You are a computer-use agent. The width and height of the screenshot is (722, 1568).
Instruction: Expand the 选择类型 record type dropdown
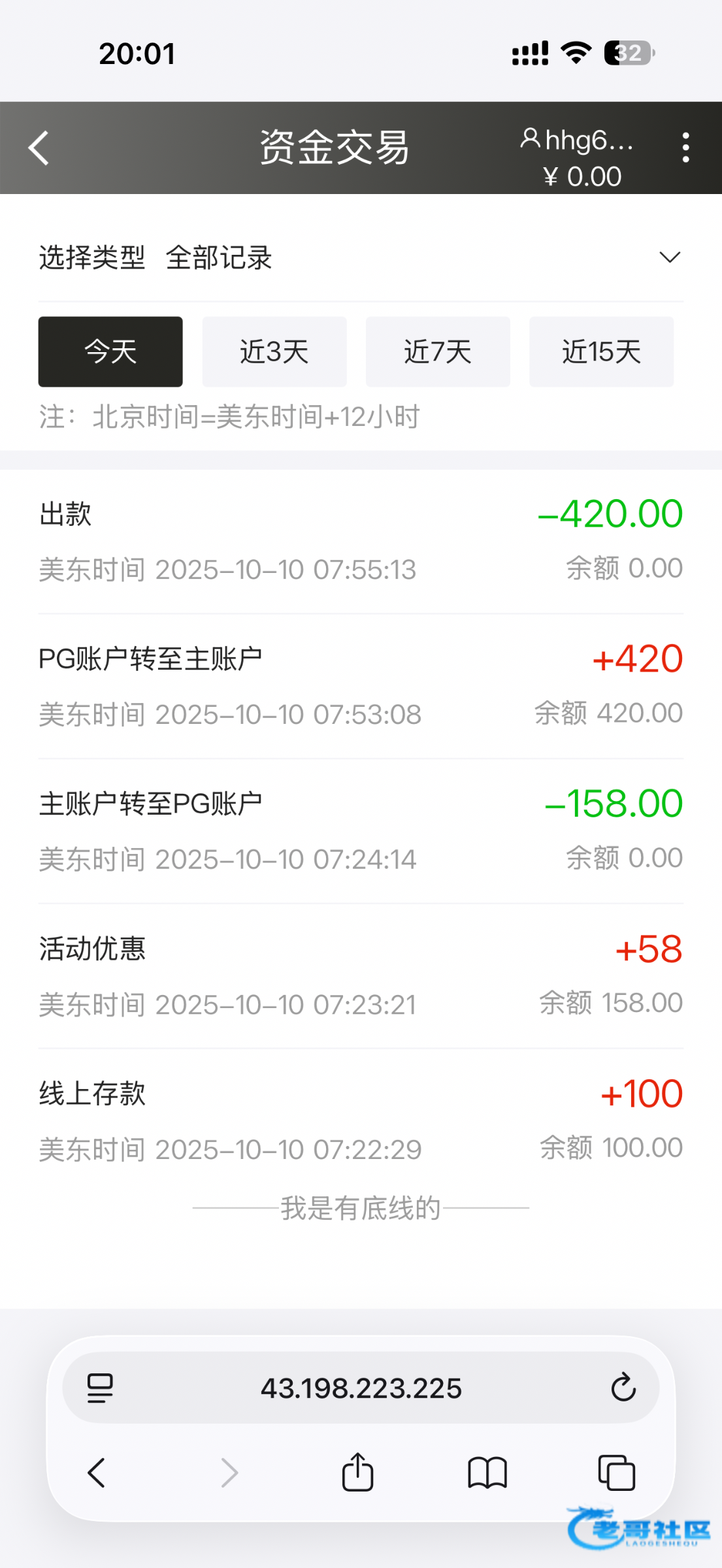point(669,257)
